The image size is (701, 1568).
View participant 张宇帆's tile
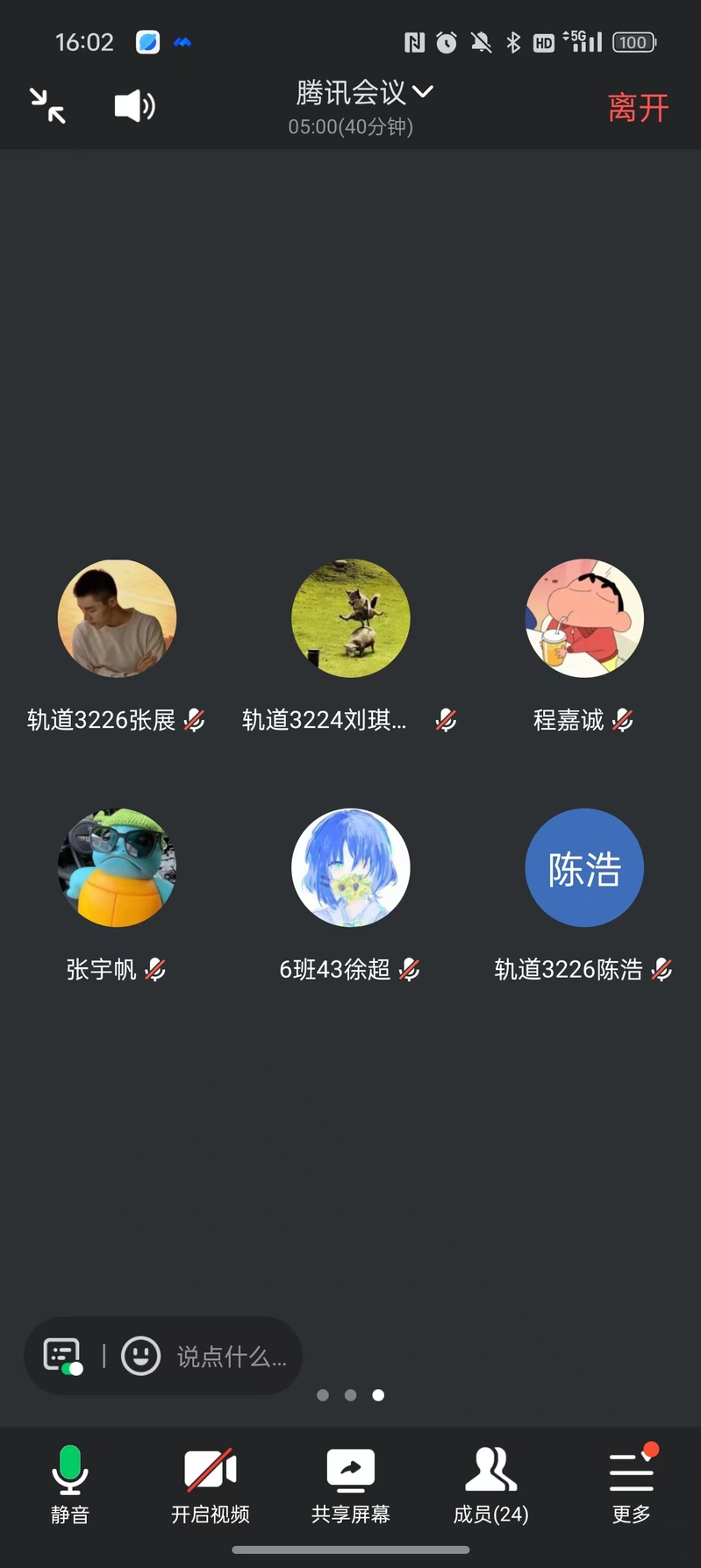click(117, 867)
